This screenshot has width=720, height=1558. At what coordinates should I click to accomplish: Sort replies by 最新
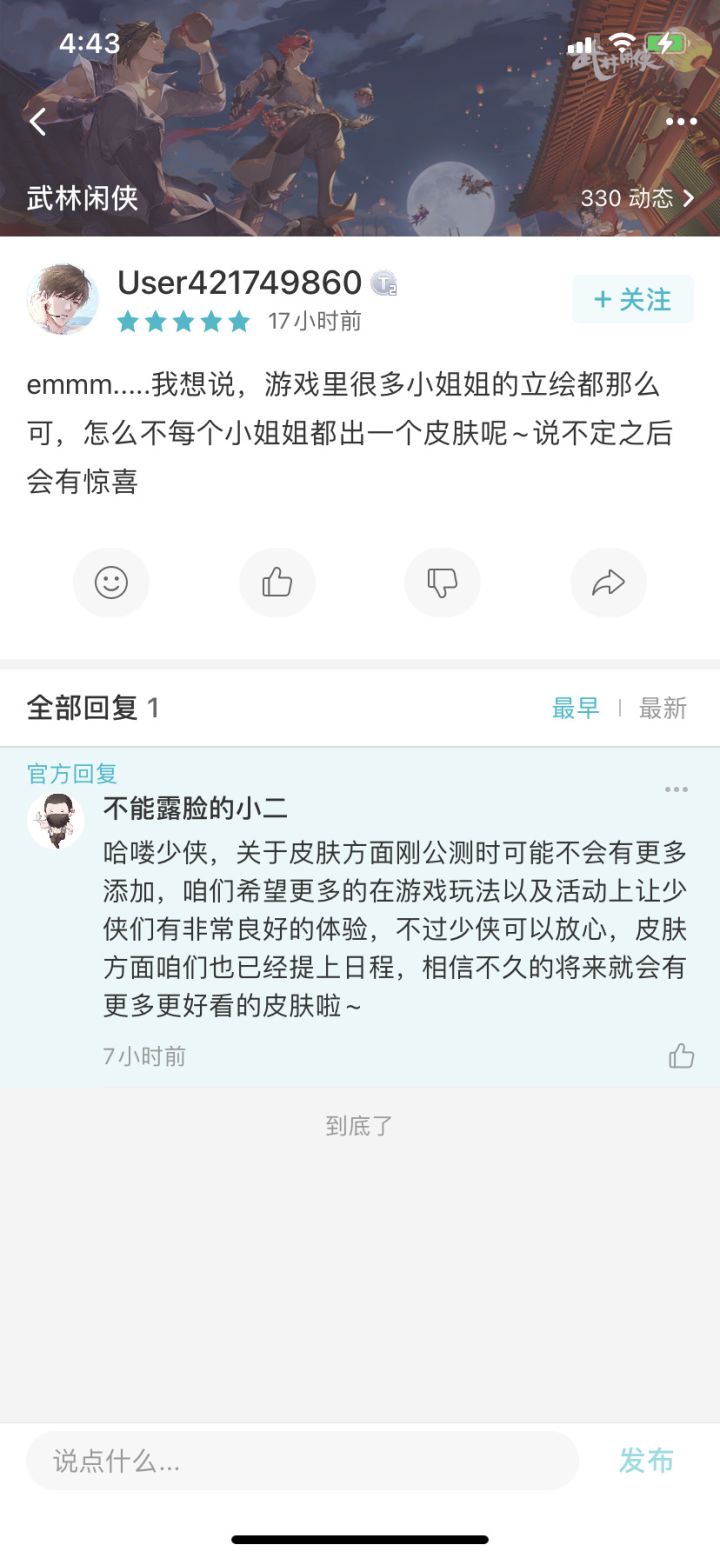tap(663, 708)
